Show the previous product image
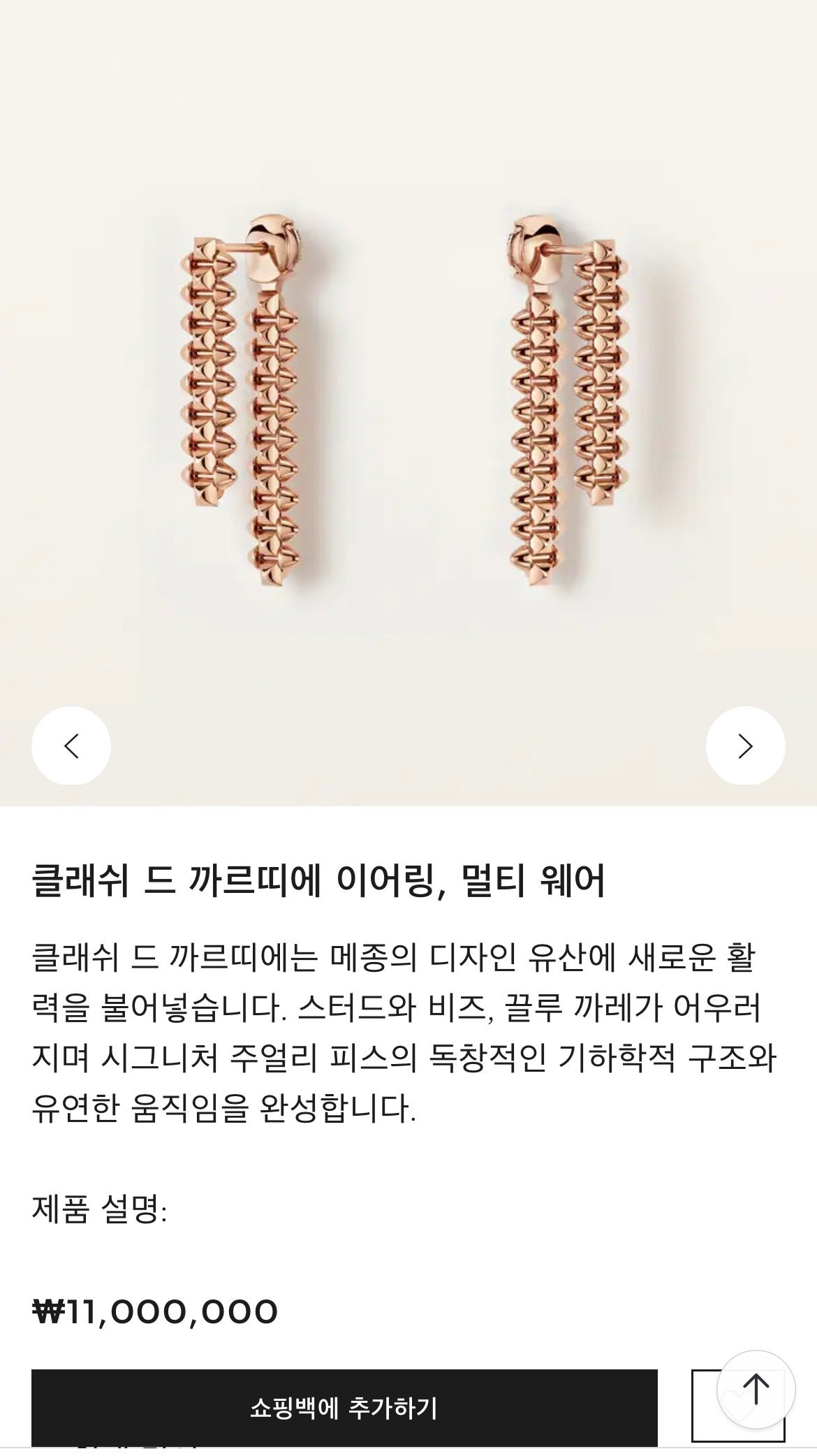This screenshot has height=1456, width=817. pyautogui.click(x=71, y=745)
